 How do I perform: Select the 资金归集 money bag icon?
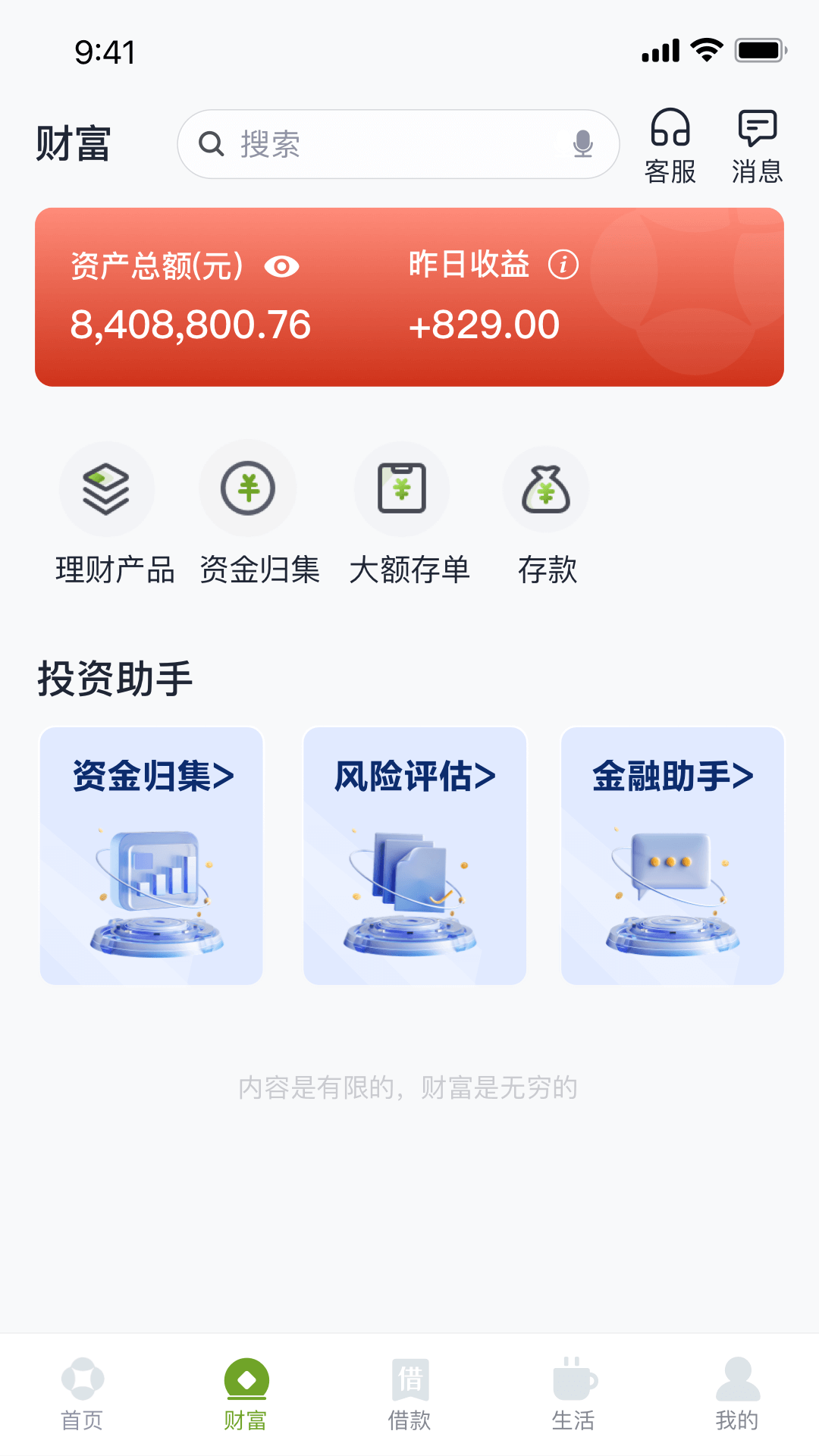click(x=247, y=488)
